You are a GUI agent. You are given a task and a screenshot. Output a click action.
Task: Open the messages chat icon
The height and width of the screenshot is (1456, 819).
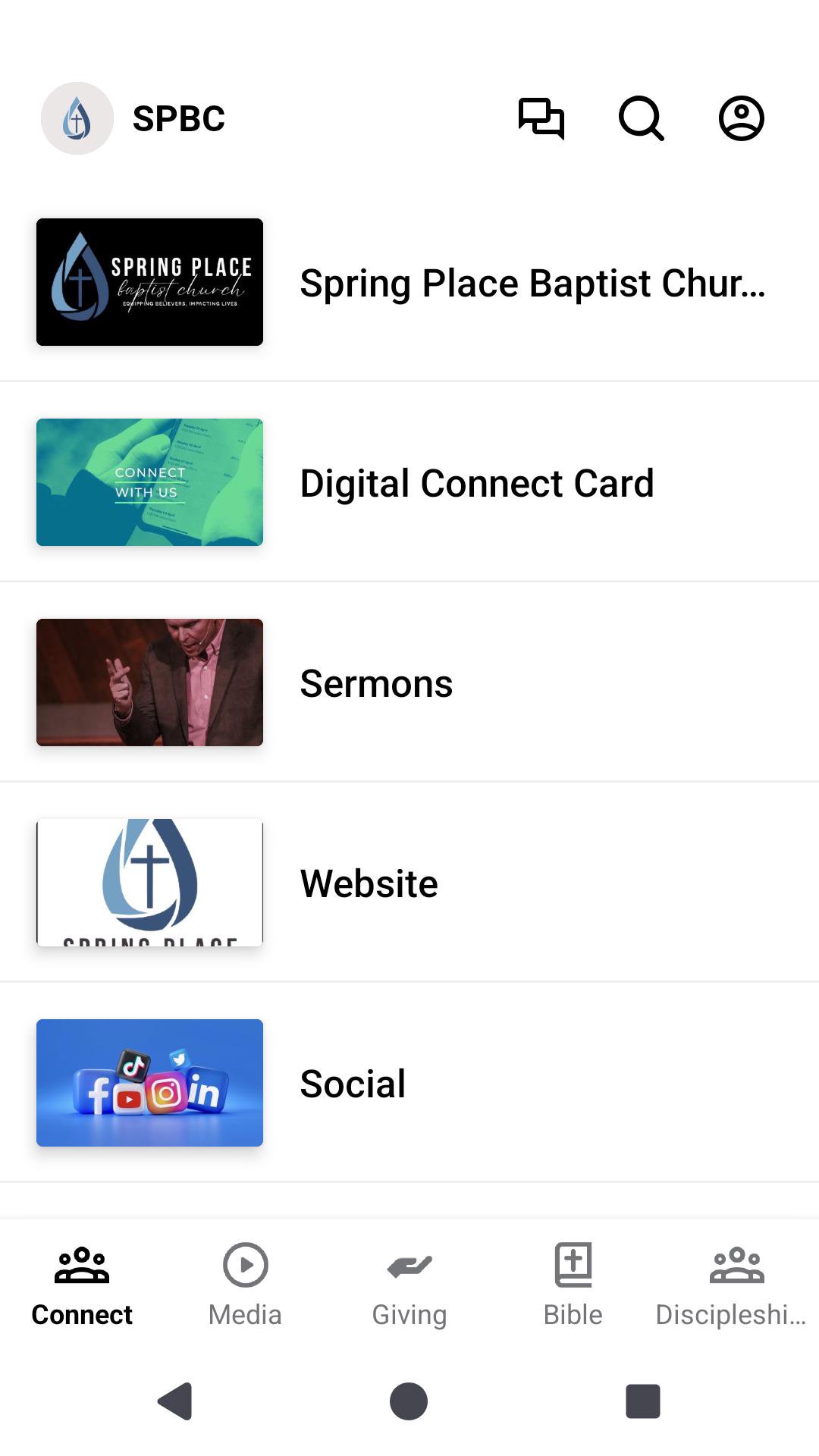(x=541, y=118)
